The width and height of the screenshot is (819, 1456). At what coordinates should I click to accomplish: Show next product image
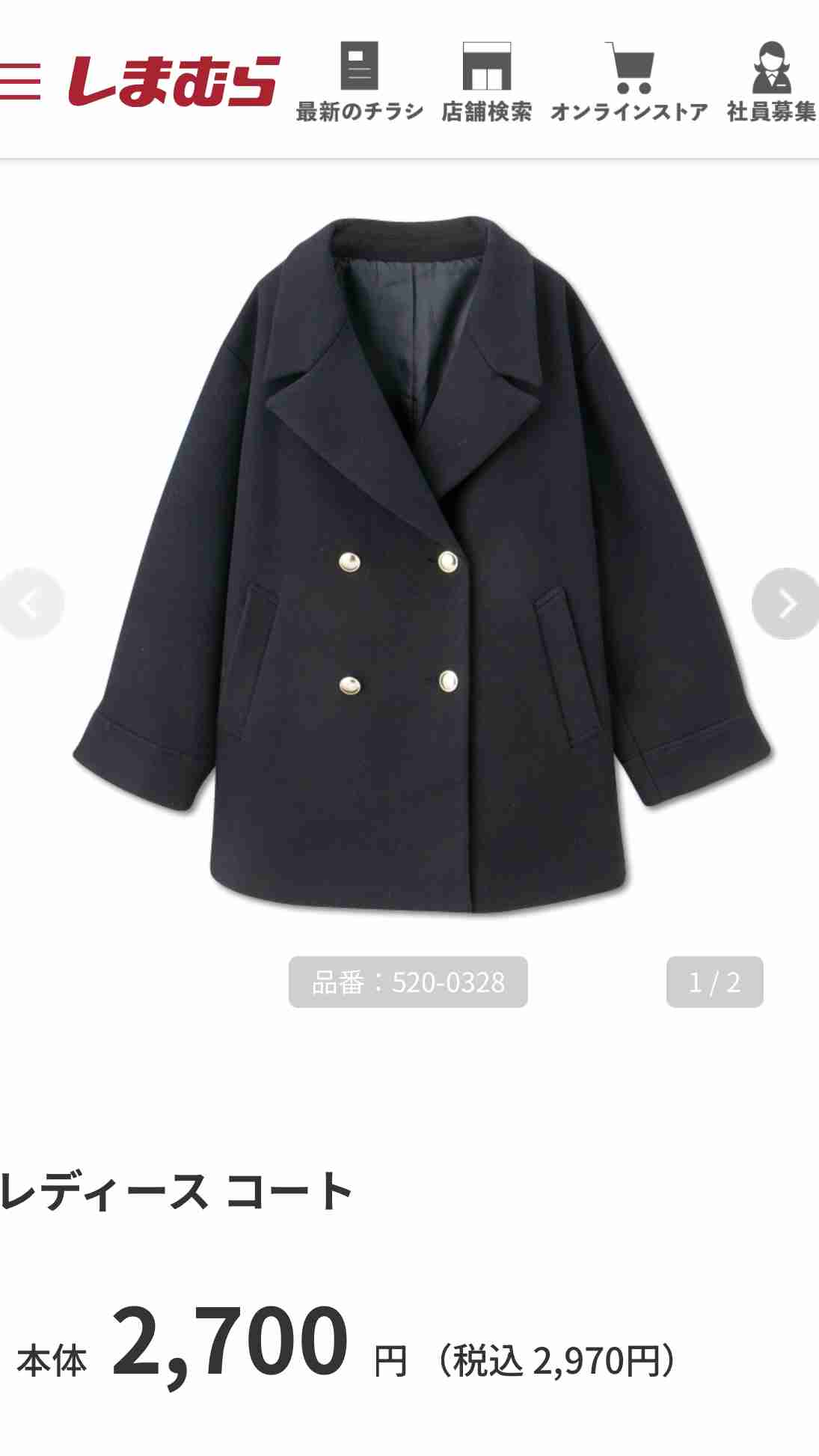(x=785, y=603)
